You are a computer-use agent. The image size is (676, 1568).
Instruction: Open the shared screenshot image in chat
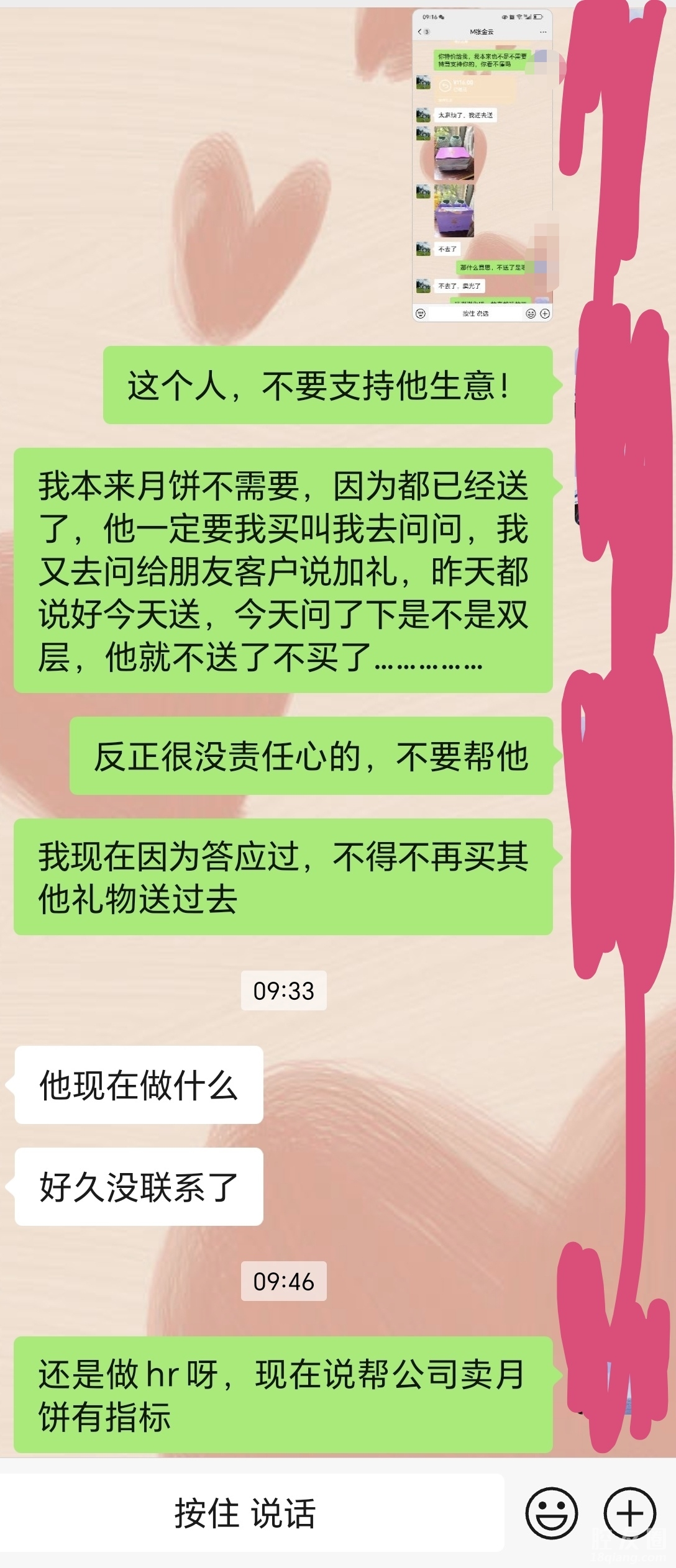tap(482, 165)
